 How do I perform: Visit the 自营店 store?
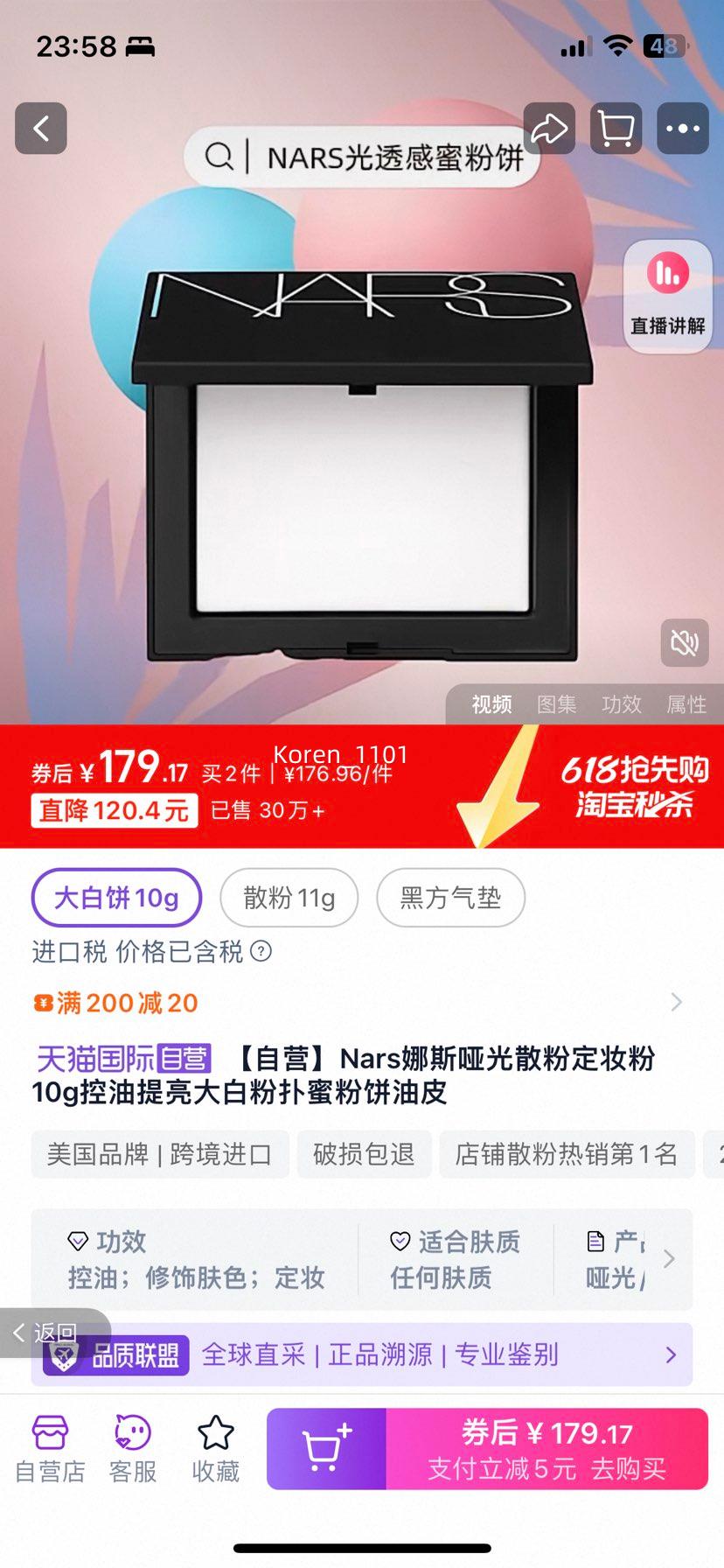[x=50, y=1450]
